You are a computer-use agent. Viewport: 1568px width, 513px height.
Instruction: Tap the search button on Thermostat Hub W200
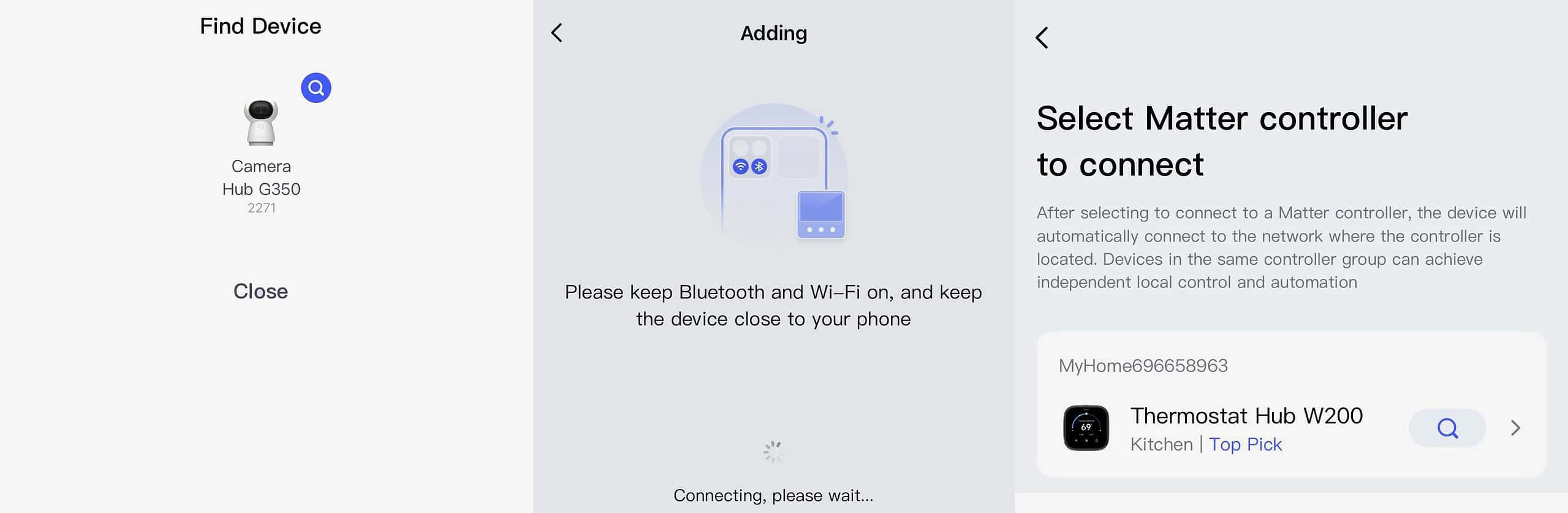1447,428
